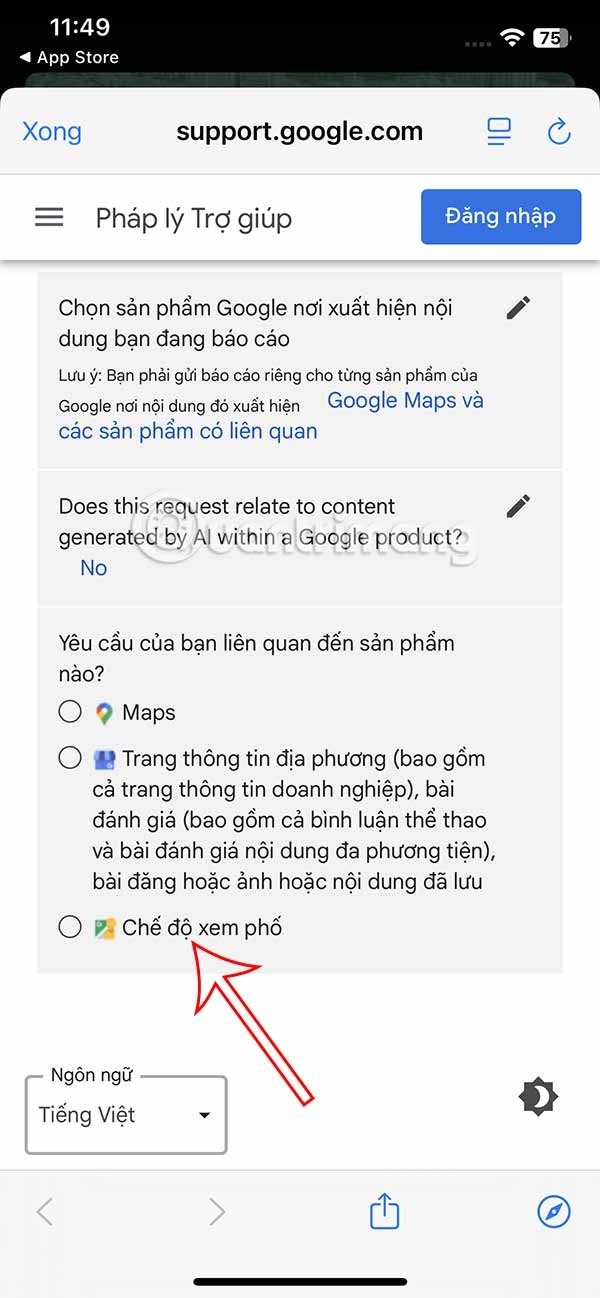Reload the support.google.com page
Viewport: 600px width, 1298px height.
pos(559,132)
